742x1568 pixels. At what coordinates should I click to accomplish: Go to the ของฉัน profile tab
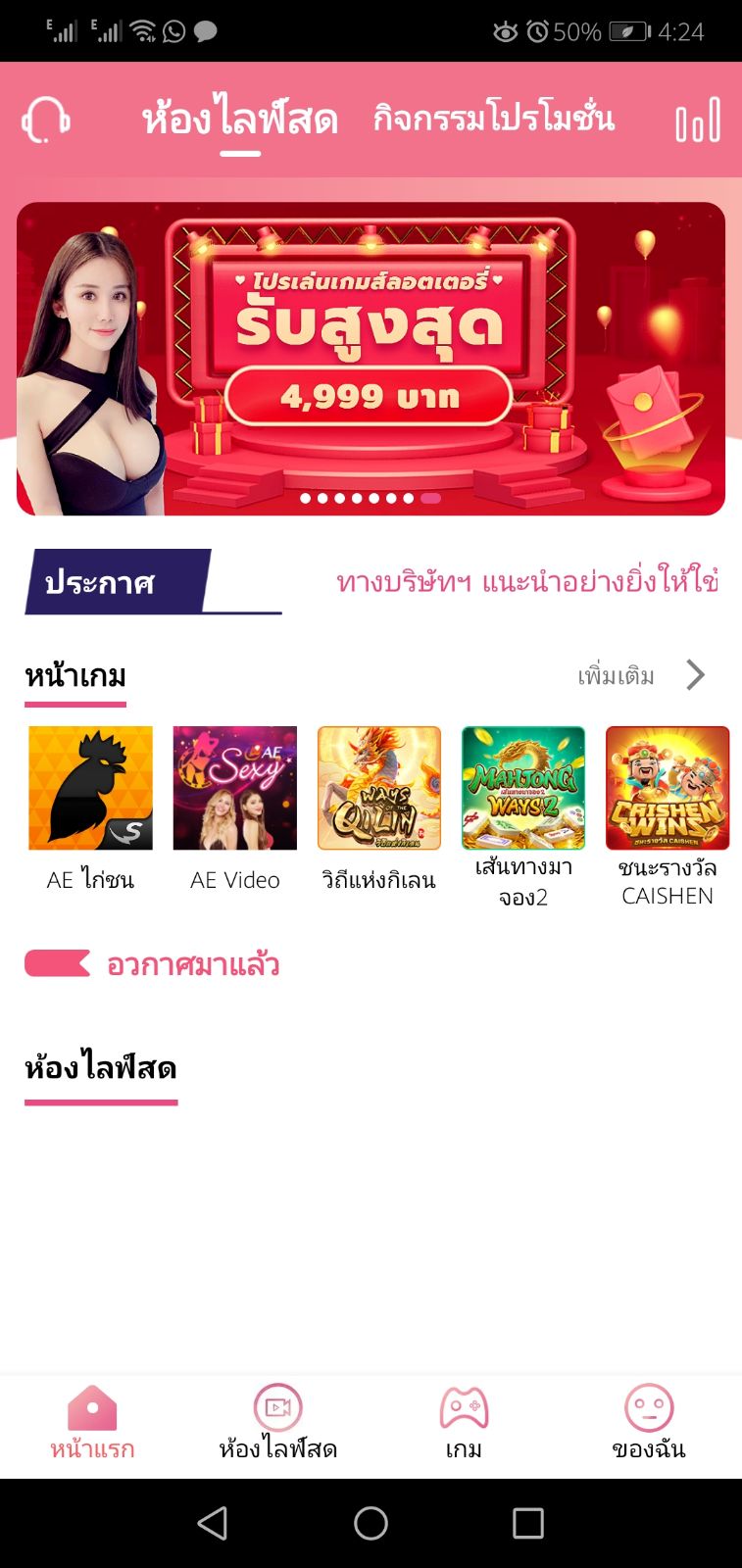click(x=649, y=1424)
